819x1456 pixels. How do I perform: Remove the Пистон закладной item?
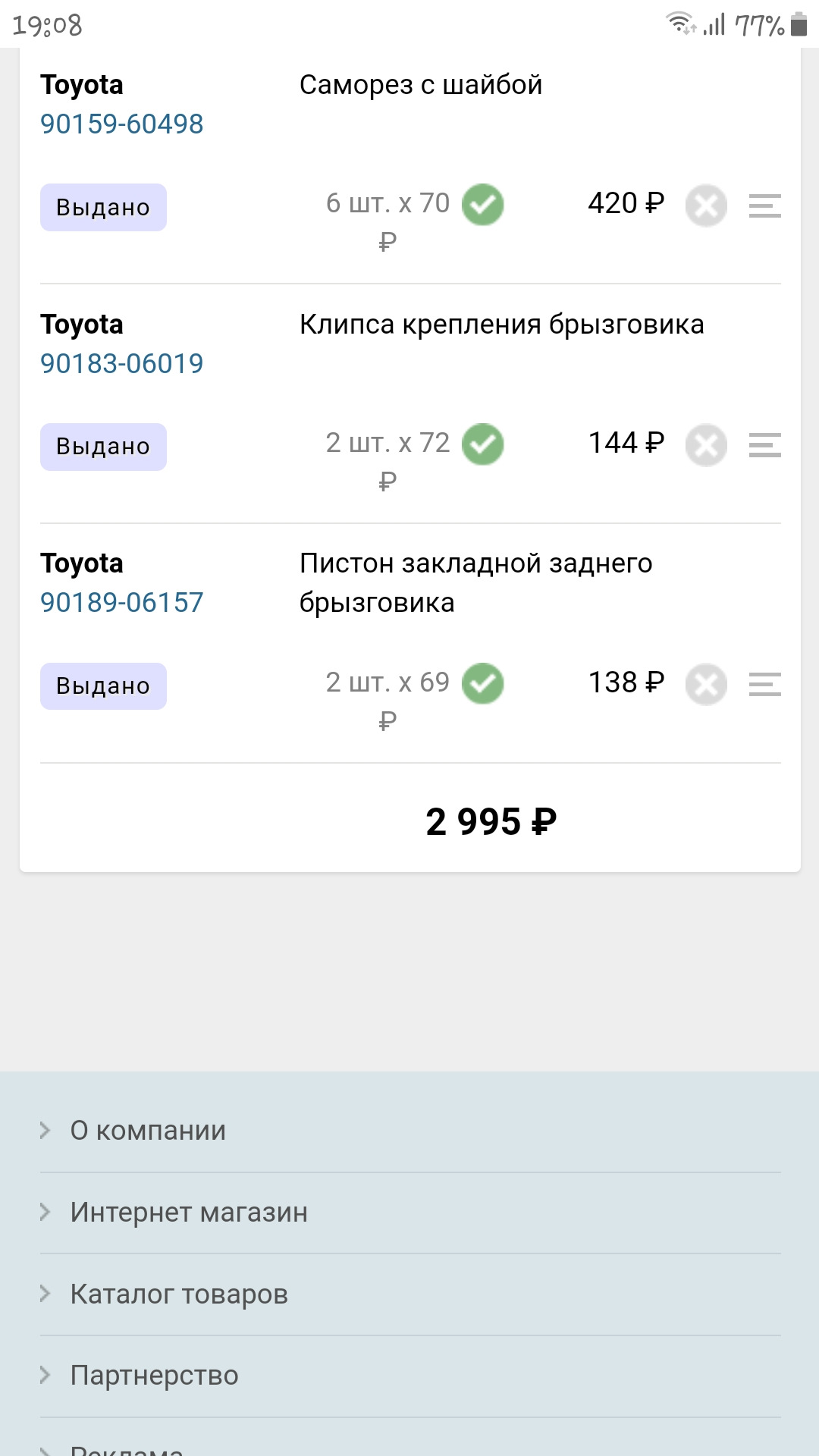pos(706,685)
